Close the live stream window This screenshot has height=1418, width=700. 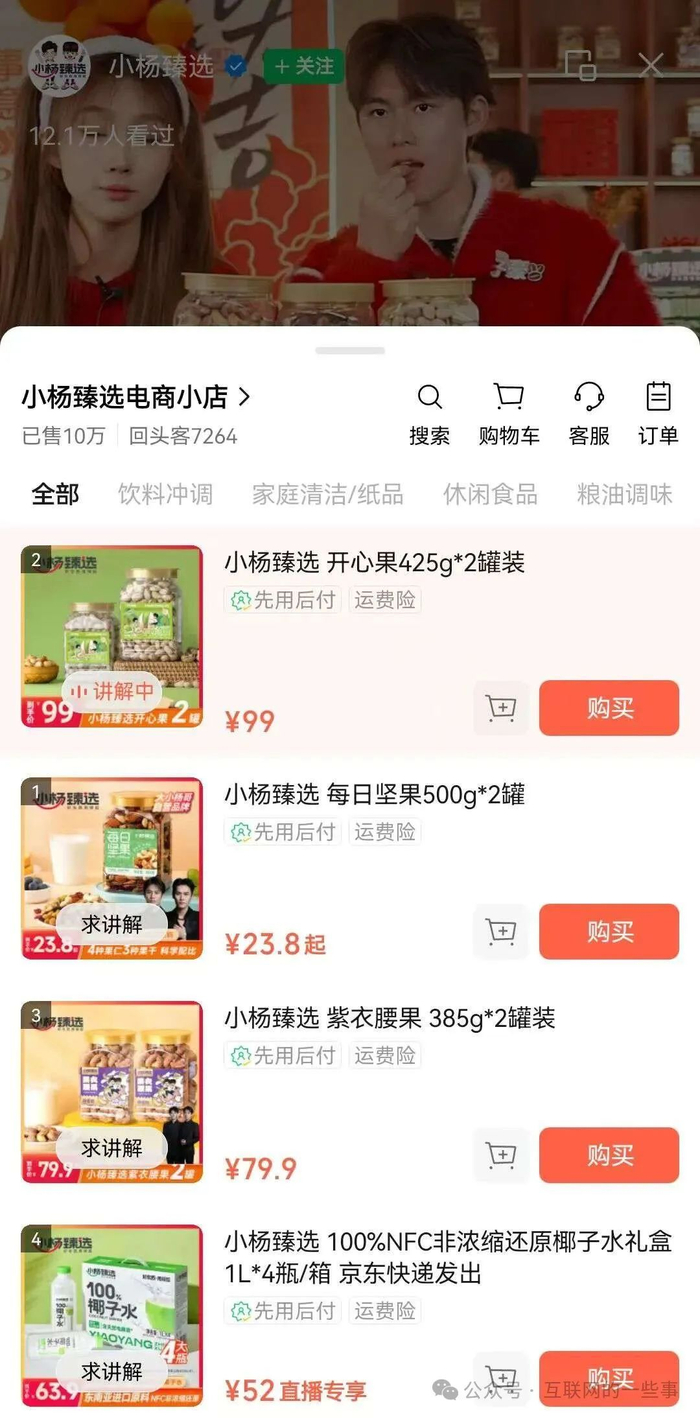click(651, 66)
